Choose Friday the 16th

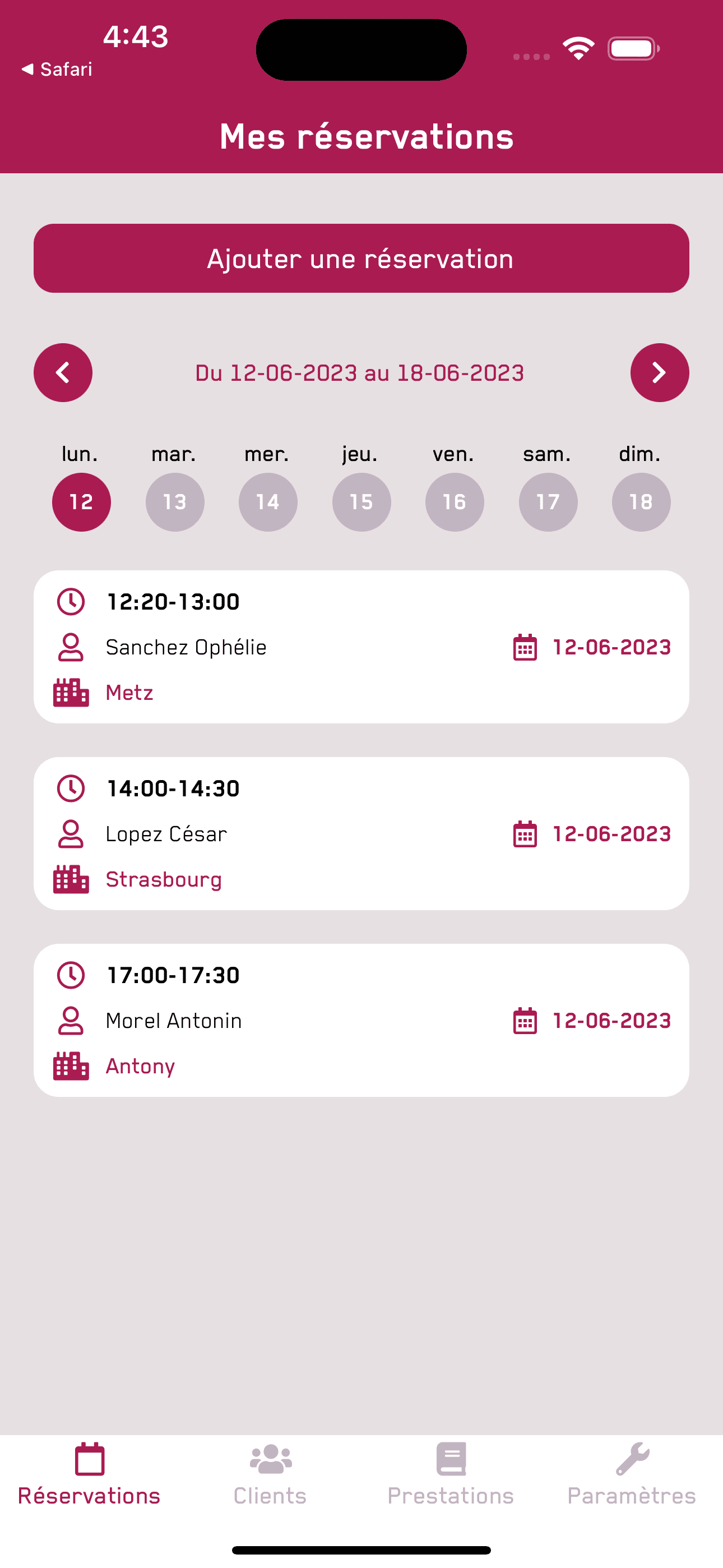point(455,502)
